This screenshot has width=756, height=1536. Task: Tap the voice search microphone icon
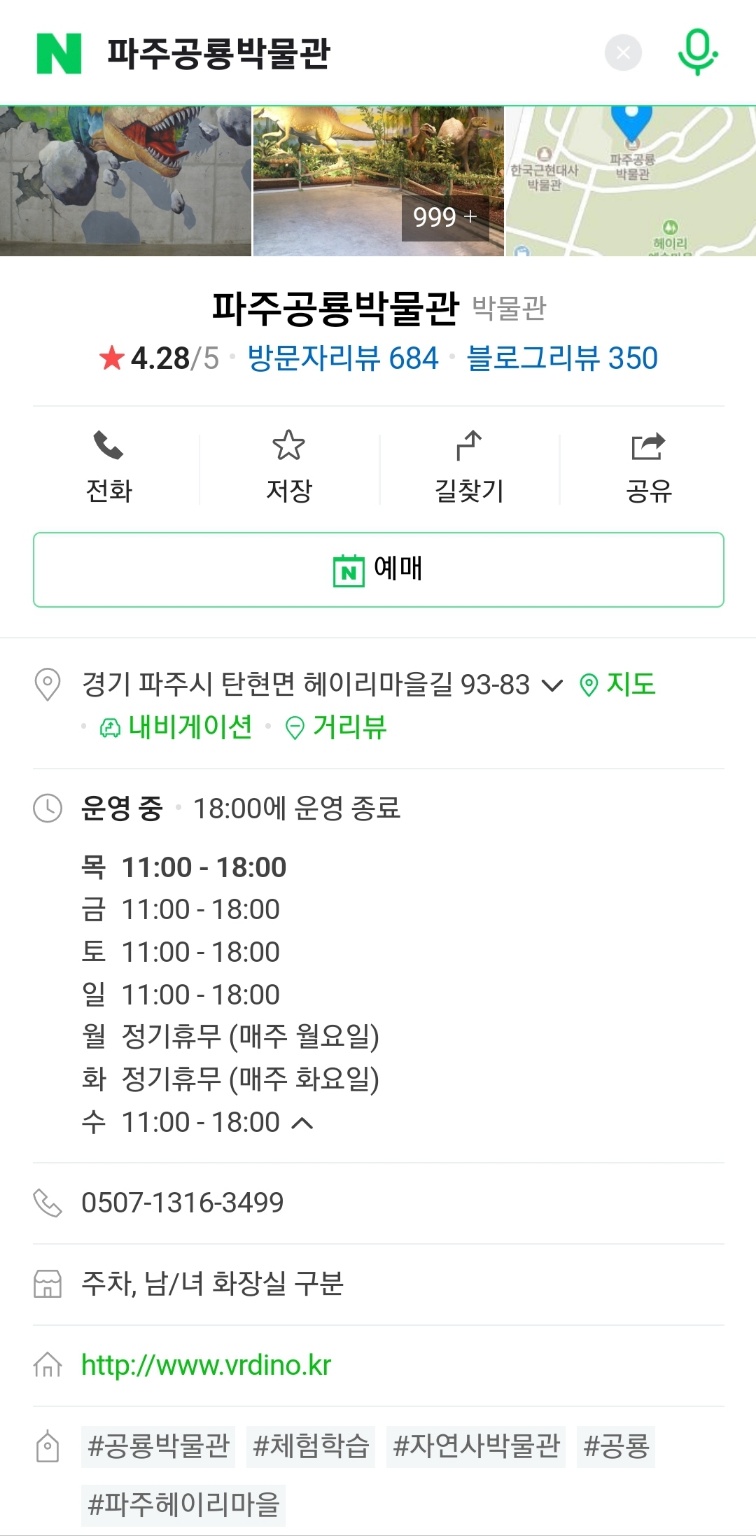tap(697, 52)
